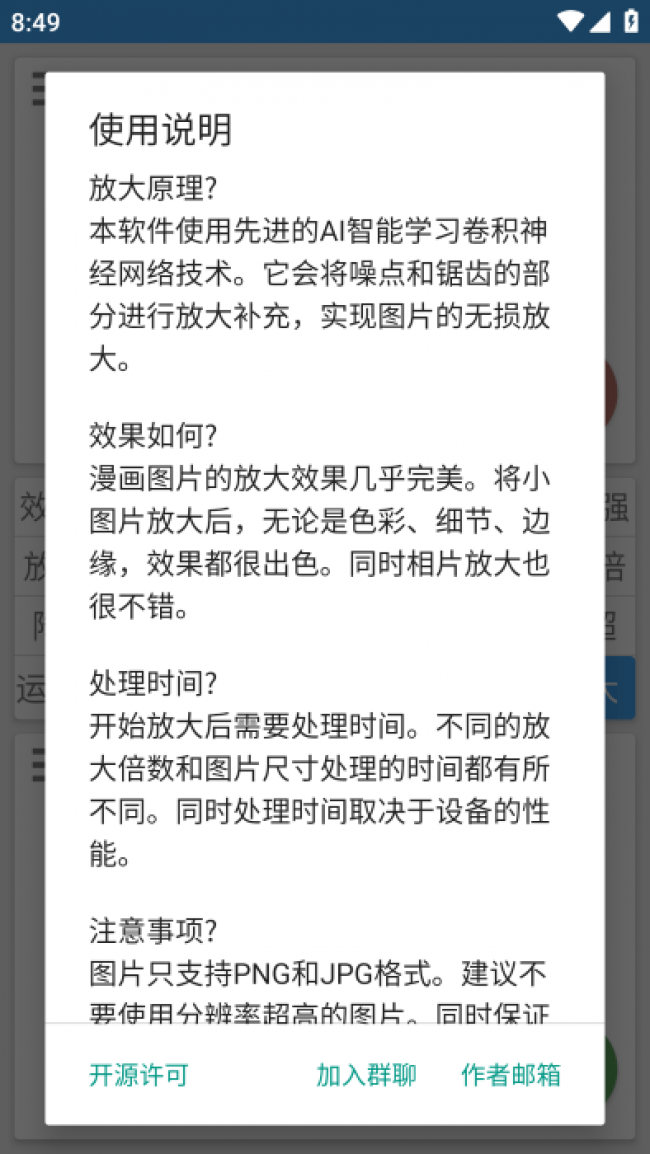Select 作者邮箱 to email the author
650x1154 pixels.
511,1075
